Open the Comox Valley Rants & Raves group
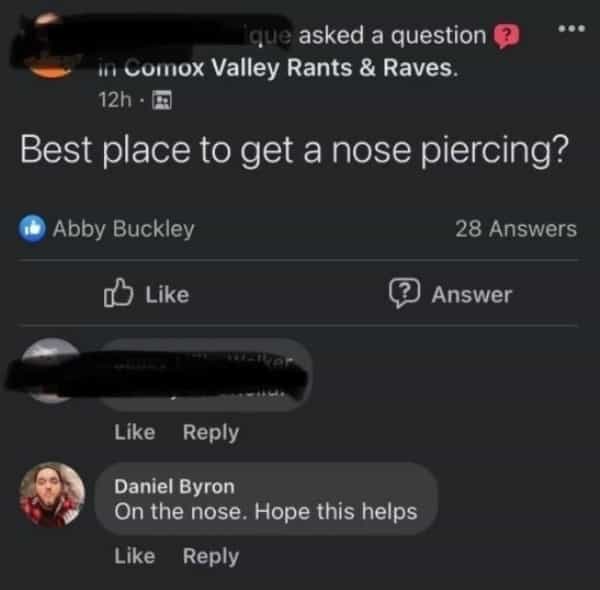 [x=292, y=69]
